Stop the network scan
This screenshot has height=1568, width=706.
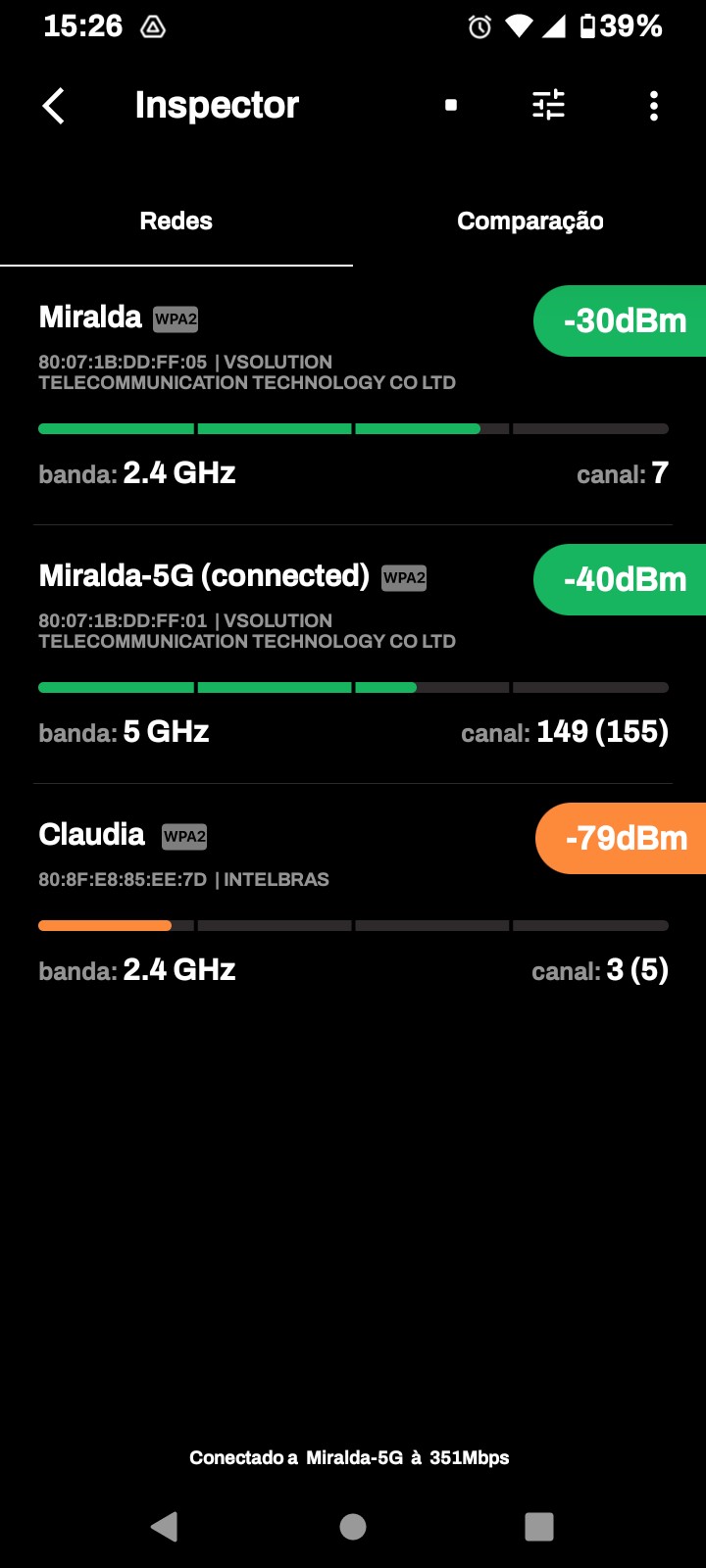(x=451, y=106)
